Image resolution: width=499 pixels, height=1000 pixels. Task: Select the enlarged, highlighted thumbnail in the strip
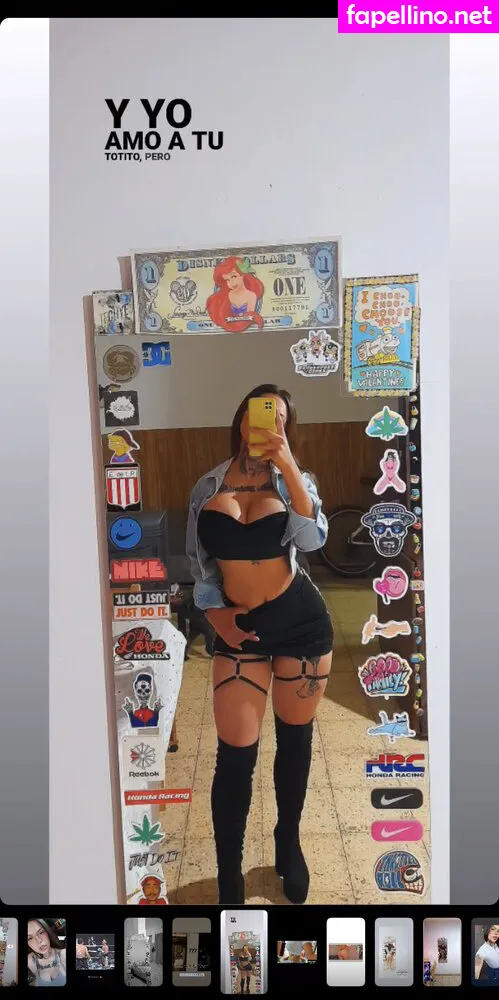[244, 952]
